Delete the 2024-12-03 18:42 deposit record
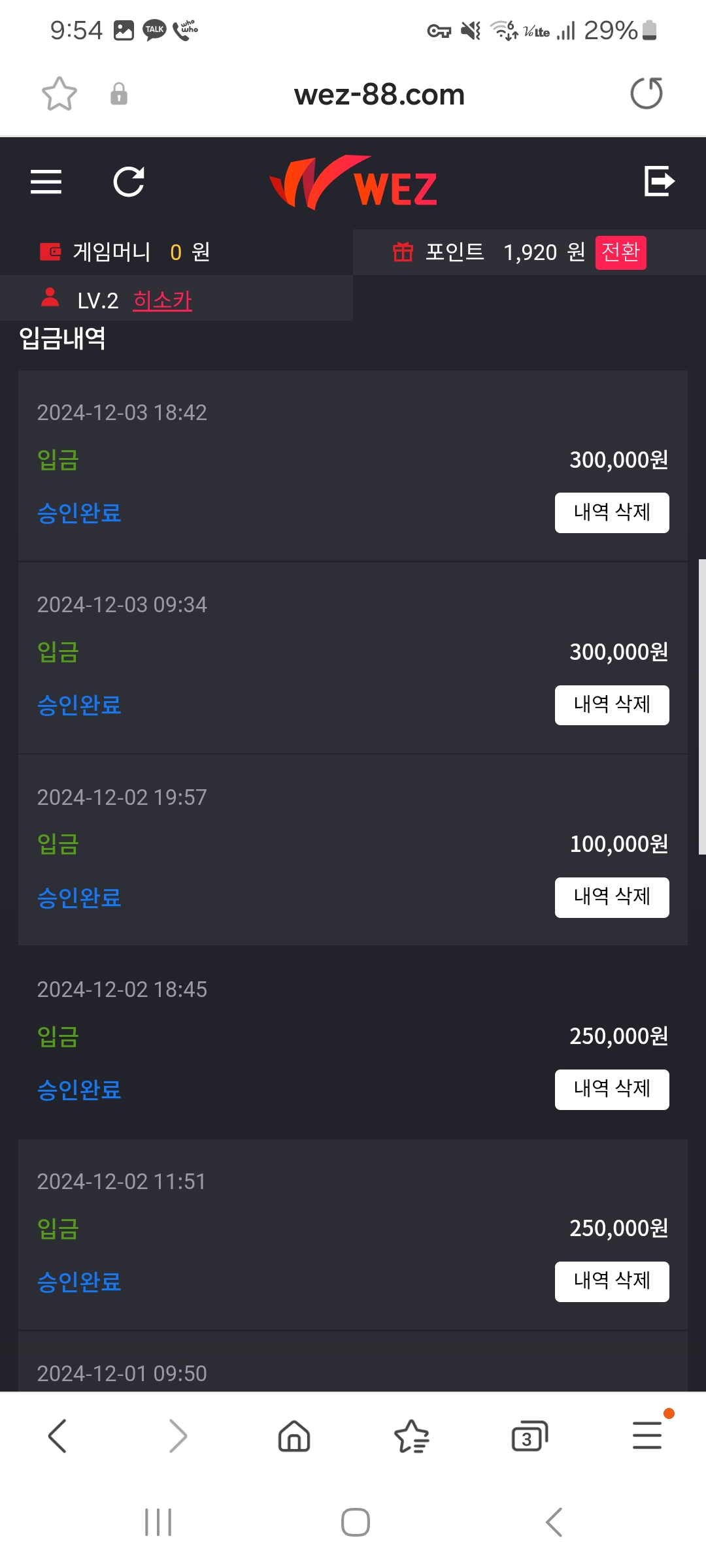 click(612, 513)
